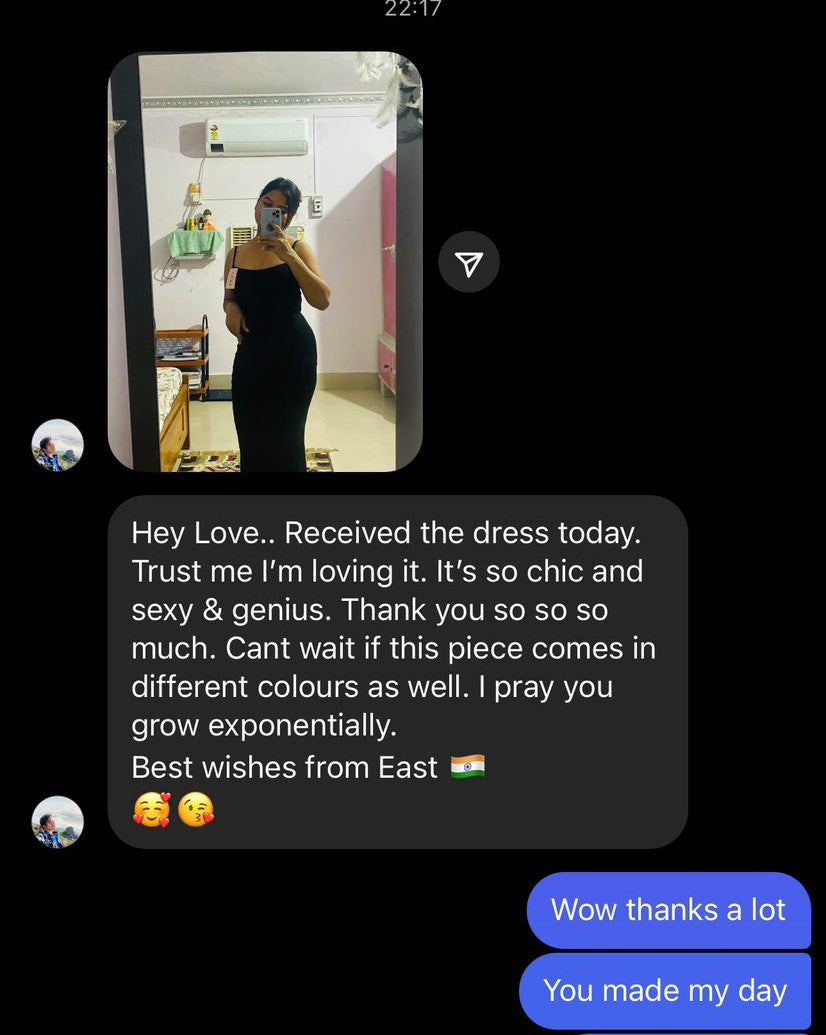Open the mirror selfie photo in the chat
The width and height of the screenshot is (826, 1035).
[x=265, y=262]
